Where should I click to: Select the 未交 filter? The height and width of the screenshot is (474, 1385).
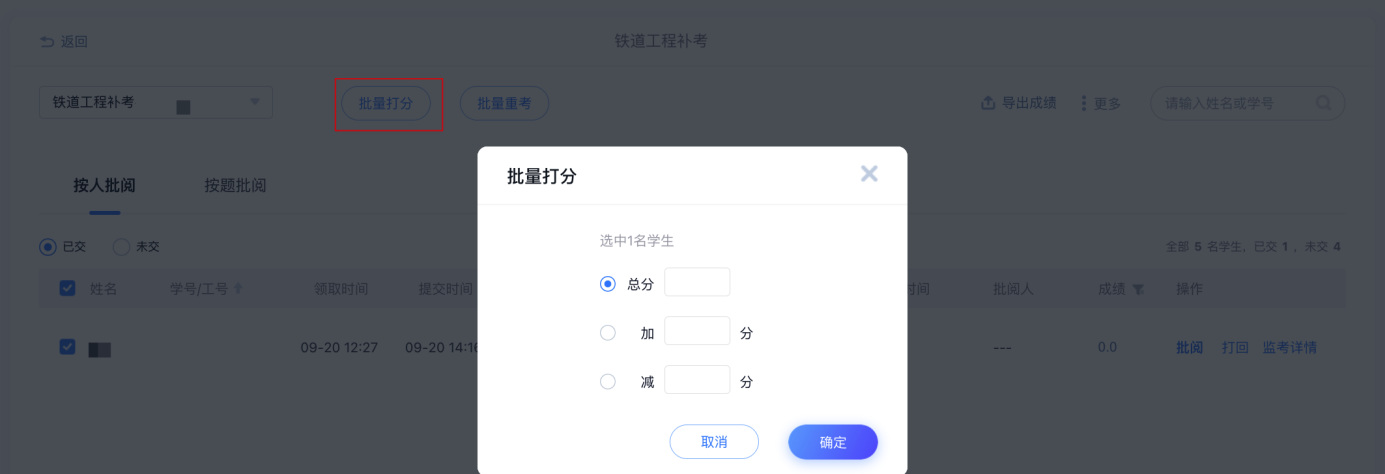point(122,246)
